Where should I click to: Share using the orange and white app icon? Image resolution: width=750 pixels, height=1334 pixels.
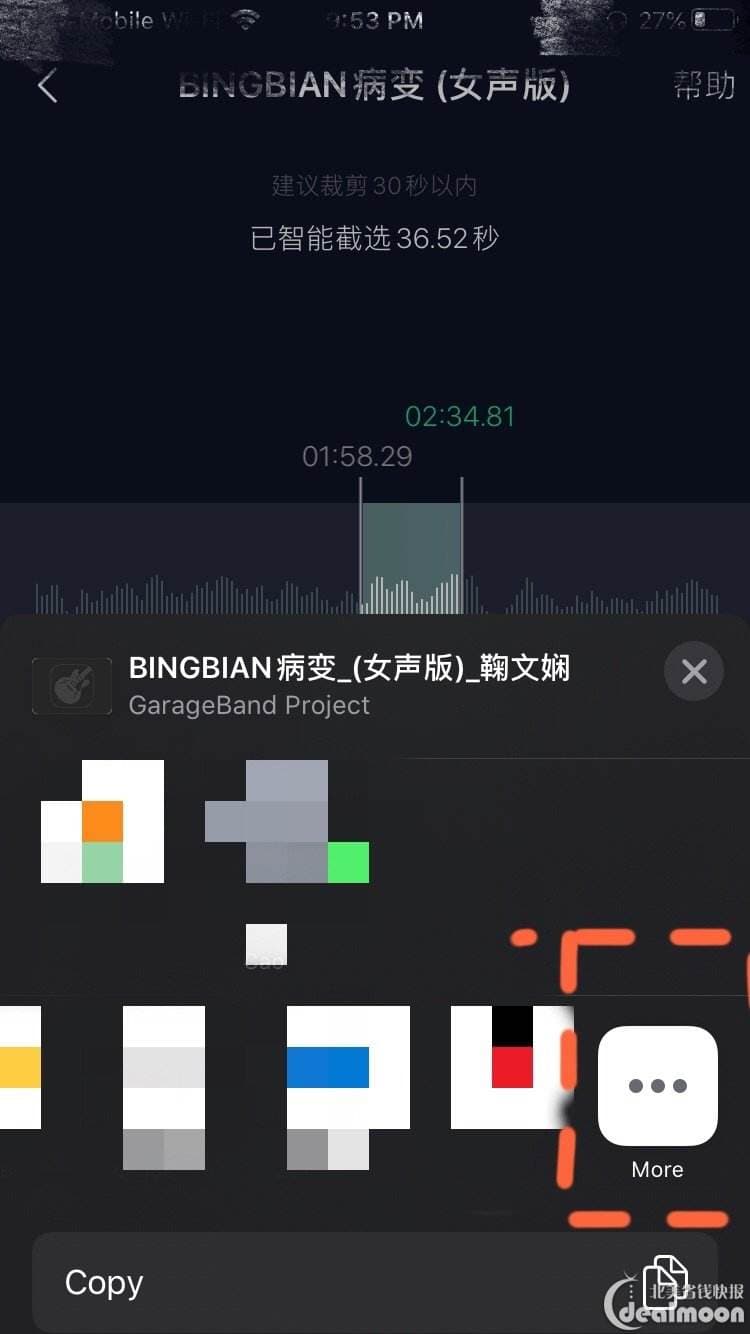point(101,820)
